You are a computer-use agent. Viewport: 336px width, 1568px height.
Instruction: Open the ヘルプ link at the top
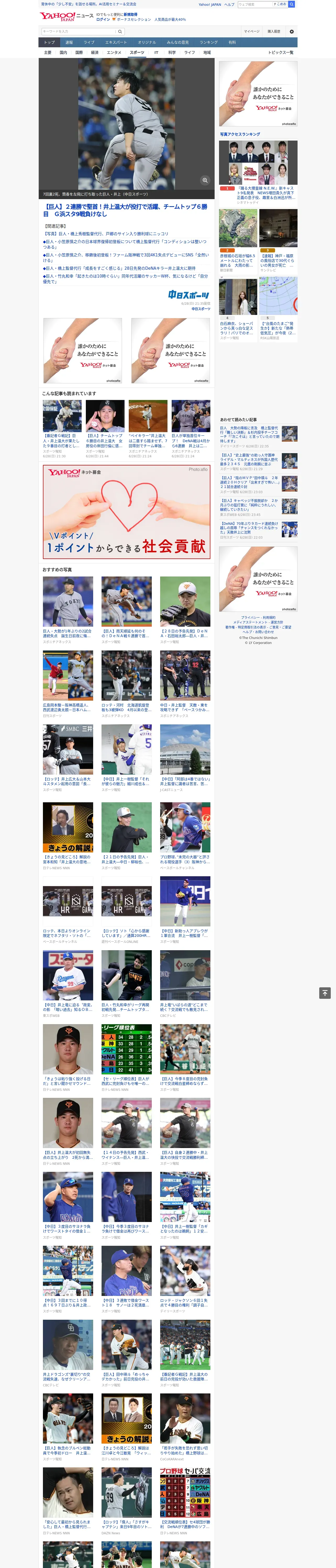(229, 4)
